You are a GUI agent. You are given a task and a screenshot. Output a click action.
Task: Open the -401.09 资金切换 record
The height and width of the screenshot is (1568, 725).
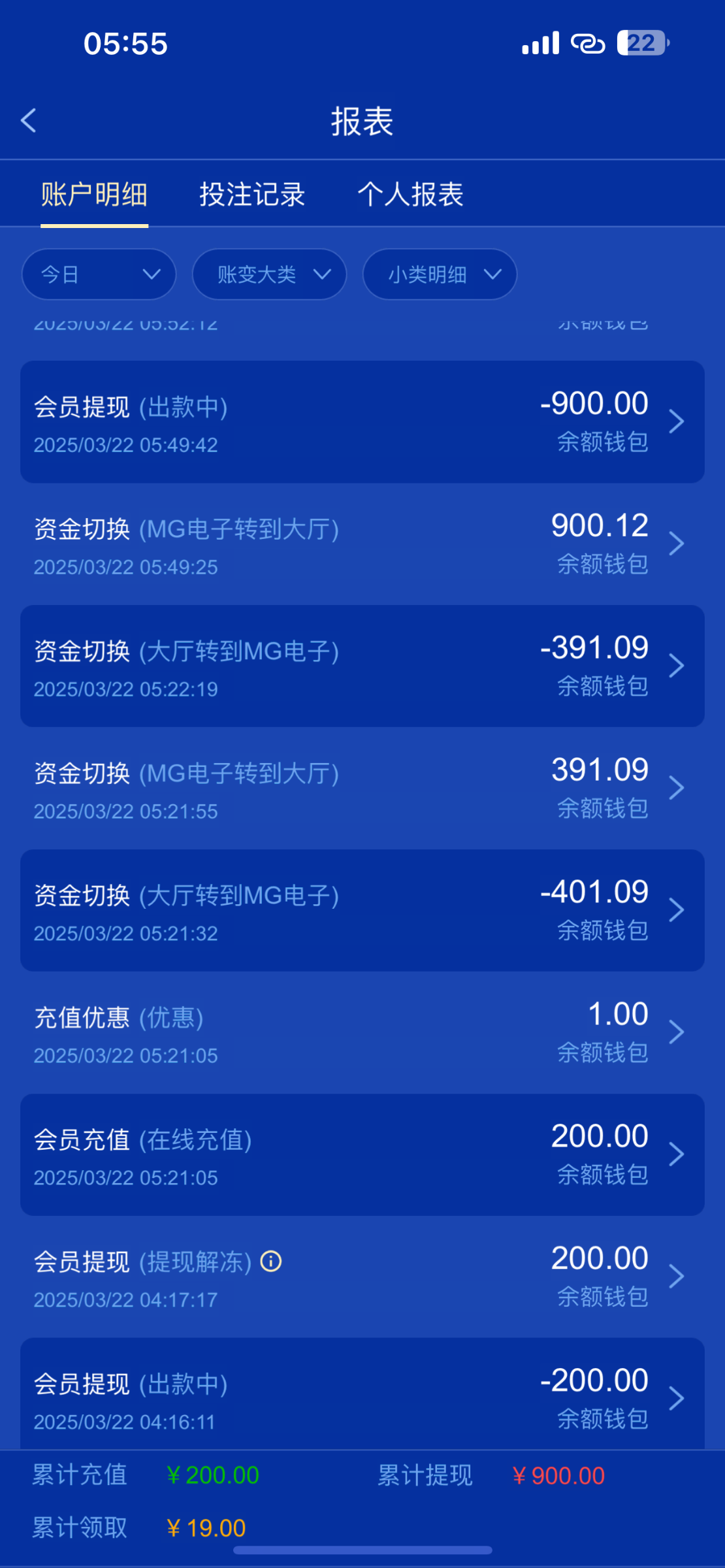[x=362, y=911]
